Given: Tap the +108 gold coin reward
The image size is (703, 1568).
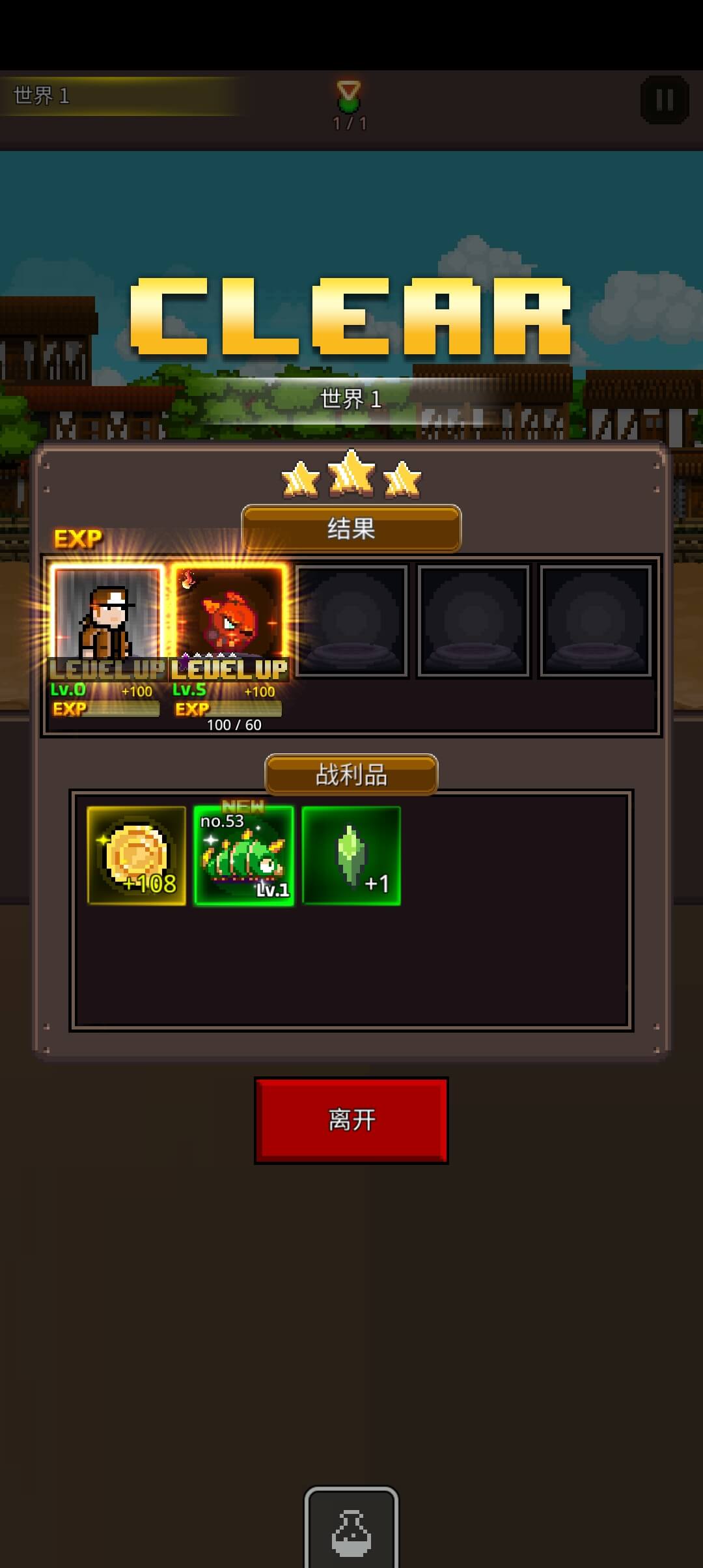Looking at the screenshot, I should pos(137,856).
